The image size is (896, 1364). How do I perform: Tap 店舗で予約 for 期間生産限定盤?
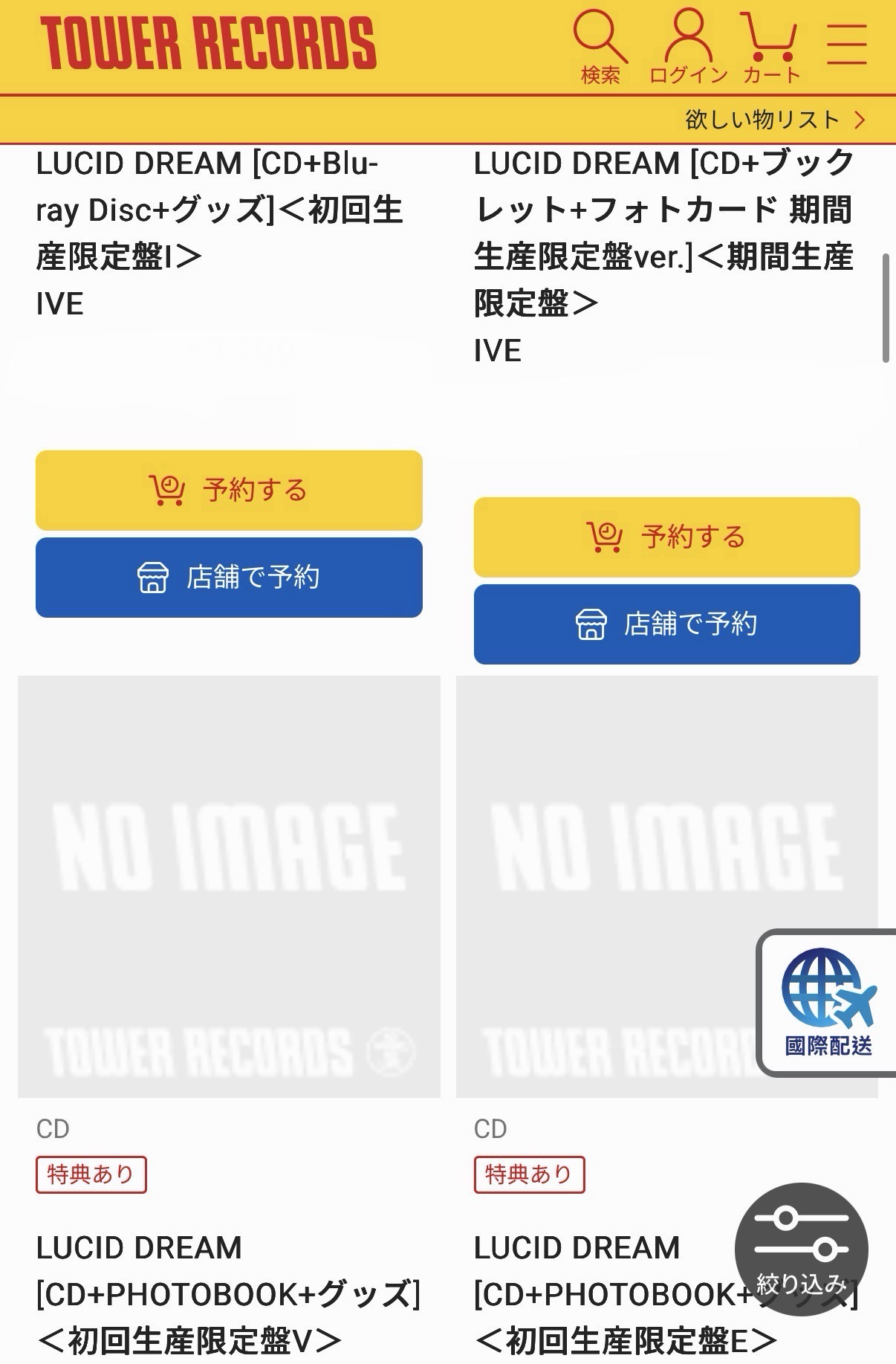click(x=666, y=624)
